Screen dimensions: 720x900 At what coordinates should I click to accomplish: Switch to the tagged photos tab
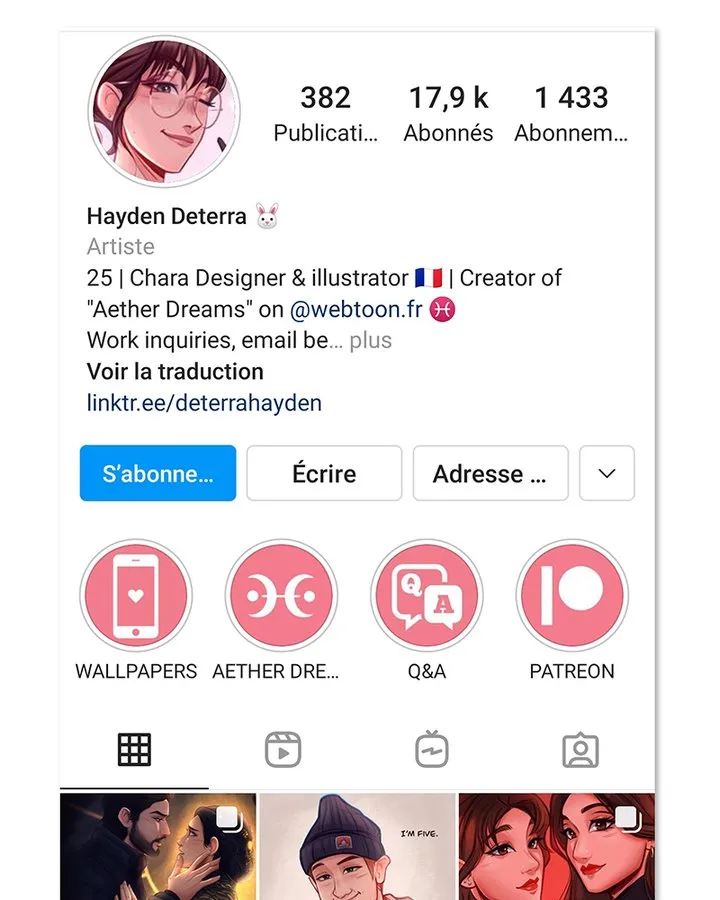coord(580,750)
